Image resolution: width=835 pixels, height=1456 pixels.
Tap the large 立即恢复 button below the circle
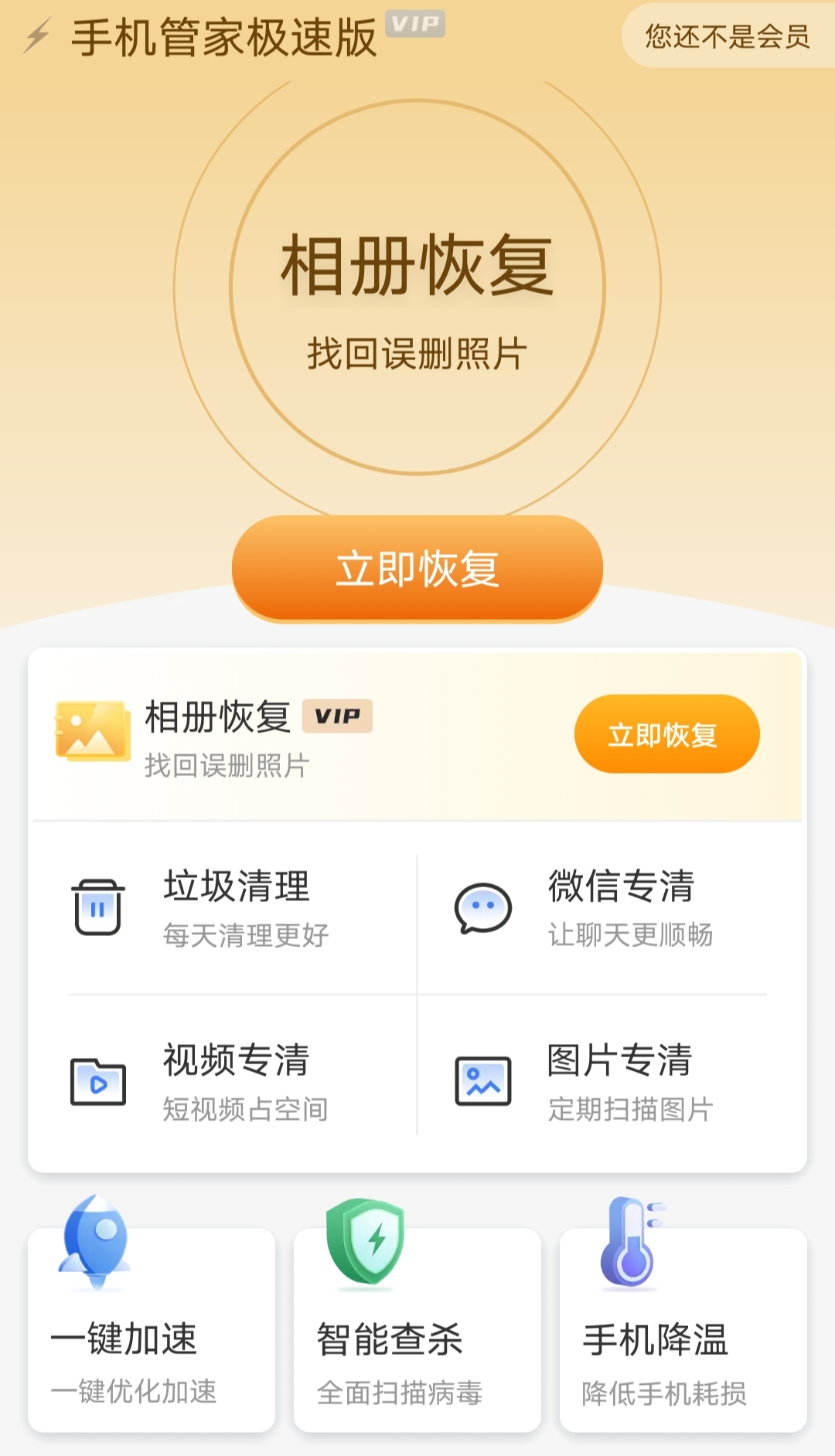tap(417, 569)
